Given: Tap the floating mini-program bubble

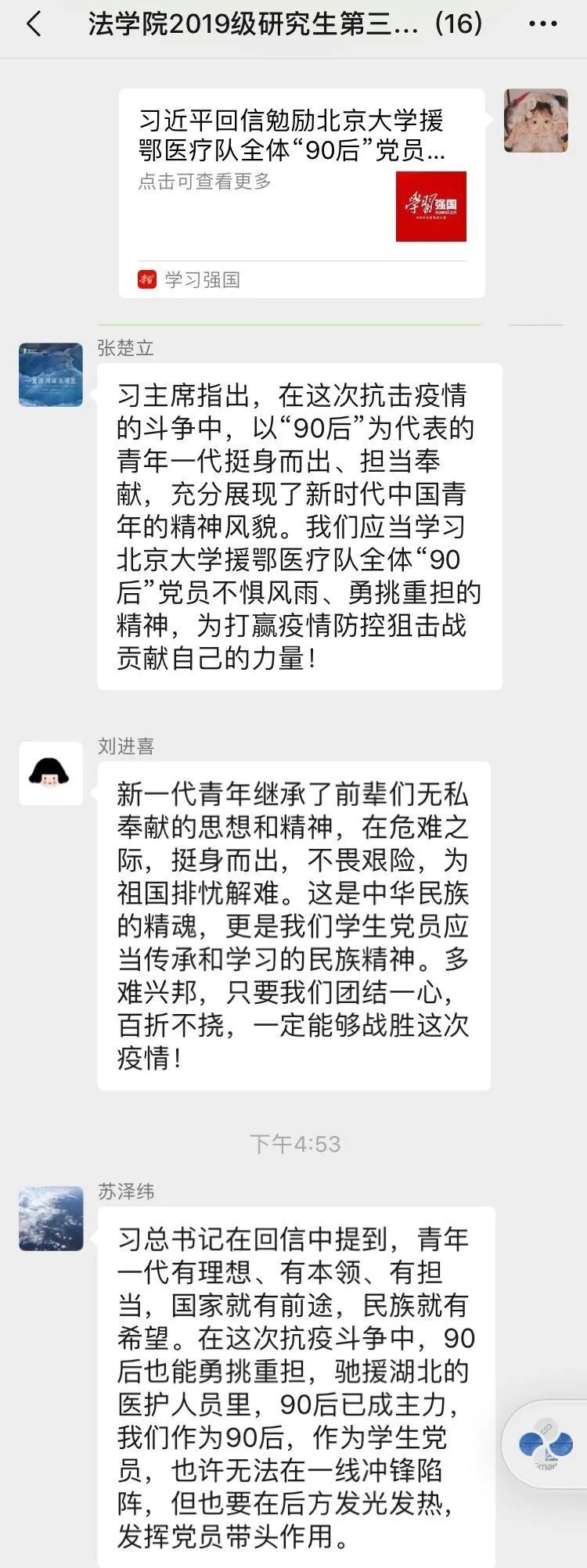Looking at the screenshot, I should [x=548, y=1444].
